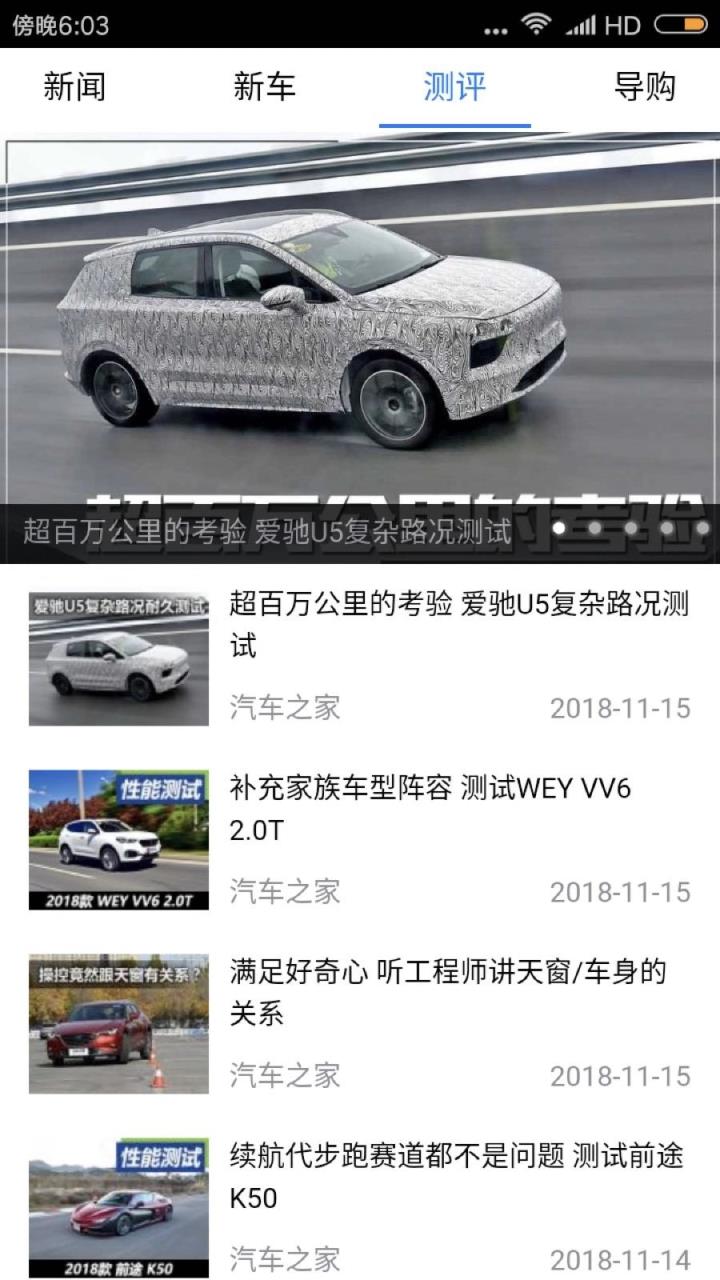Viewport: 720px width, 1280px height.
Task: Tap the 2018-11-14 date label
Action: tap(618, 1258)
